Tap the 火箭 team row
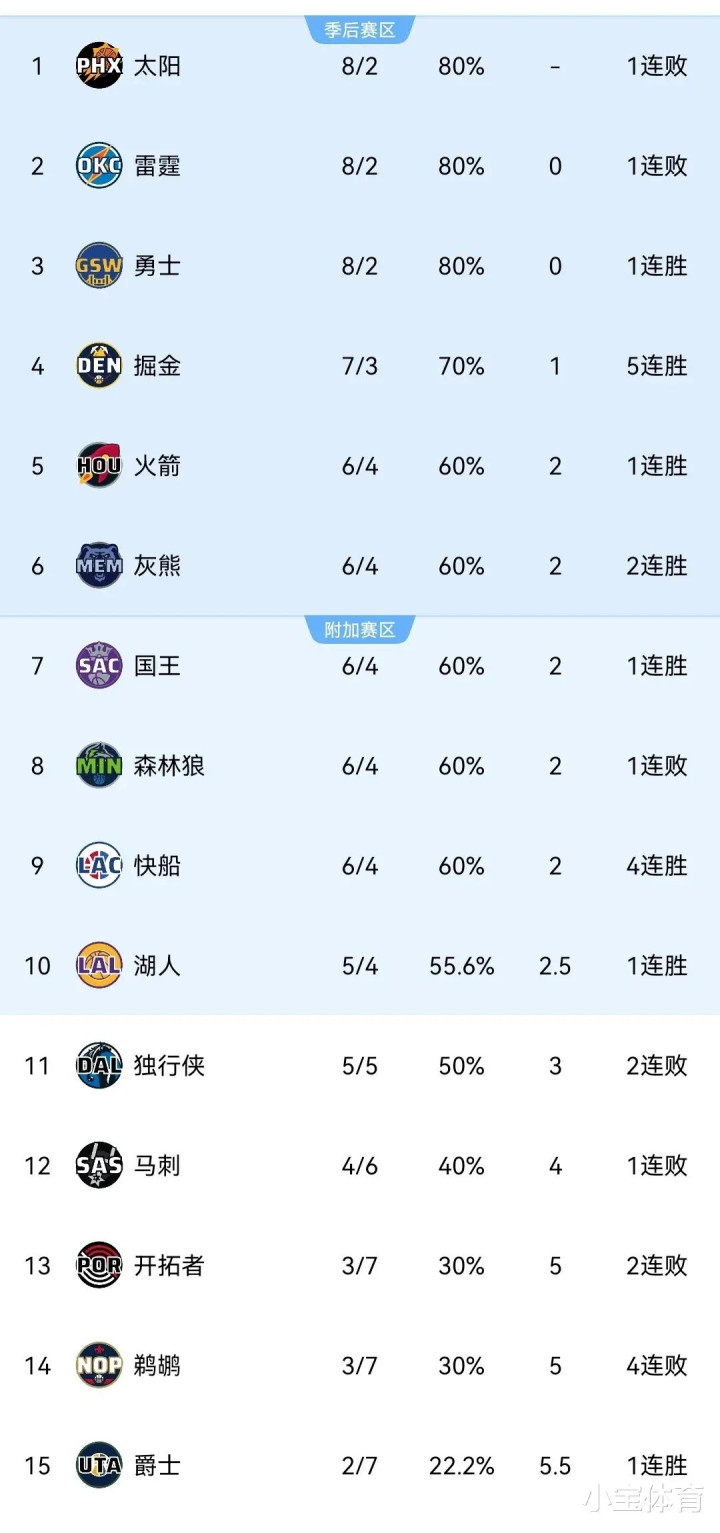720x1533 pixels. click(360, 466)
